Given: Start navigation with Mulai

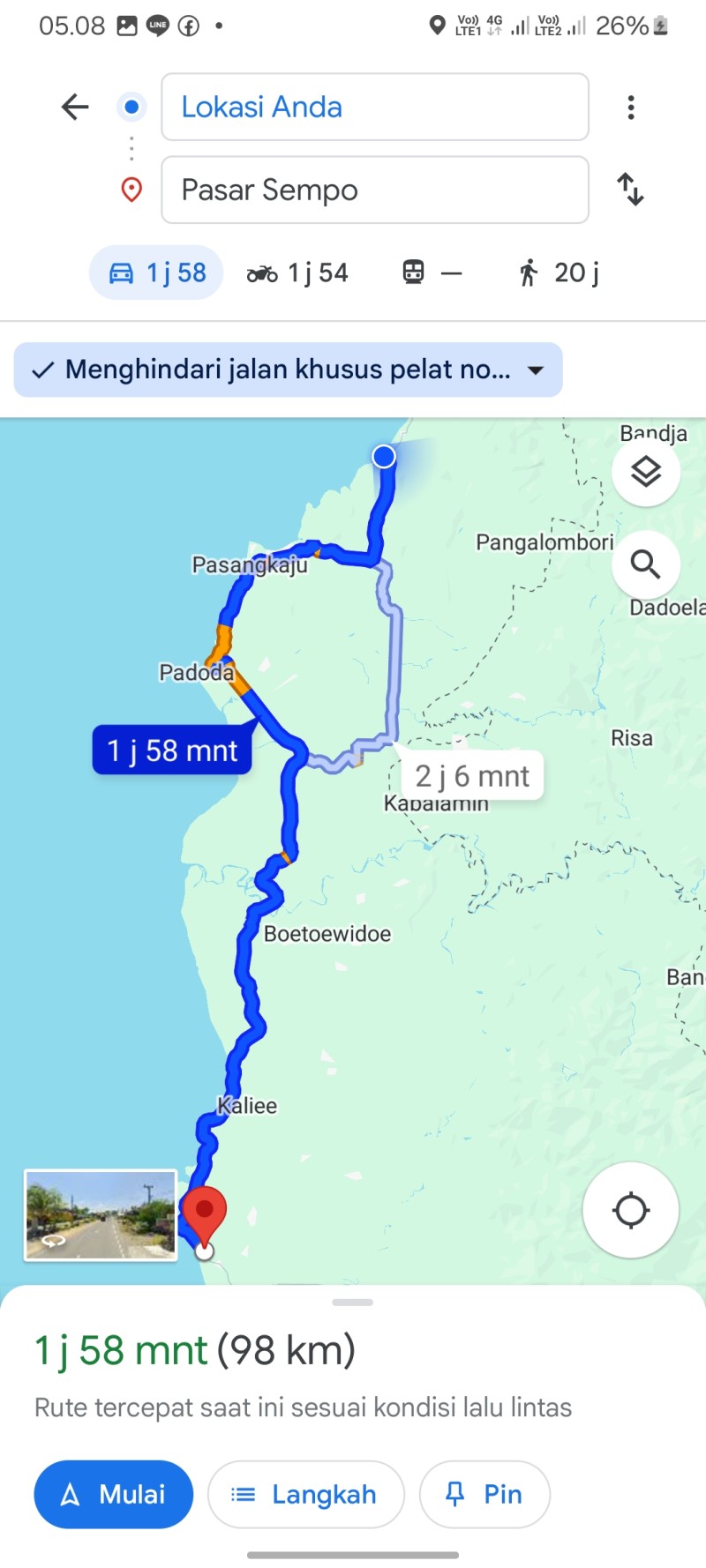Looking at the screenshot, I should point(114,1494).
